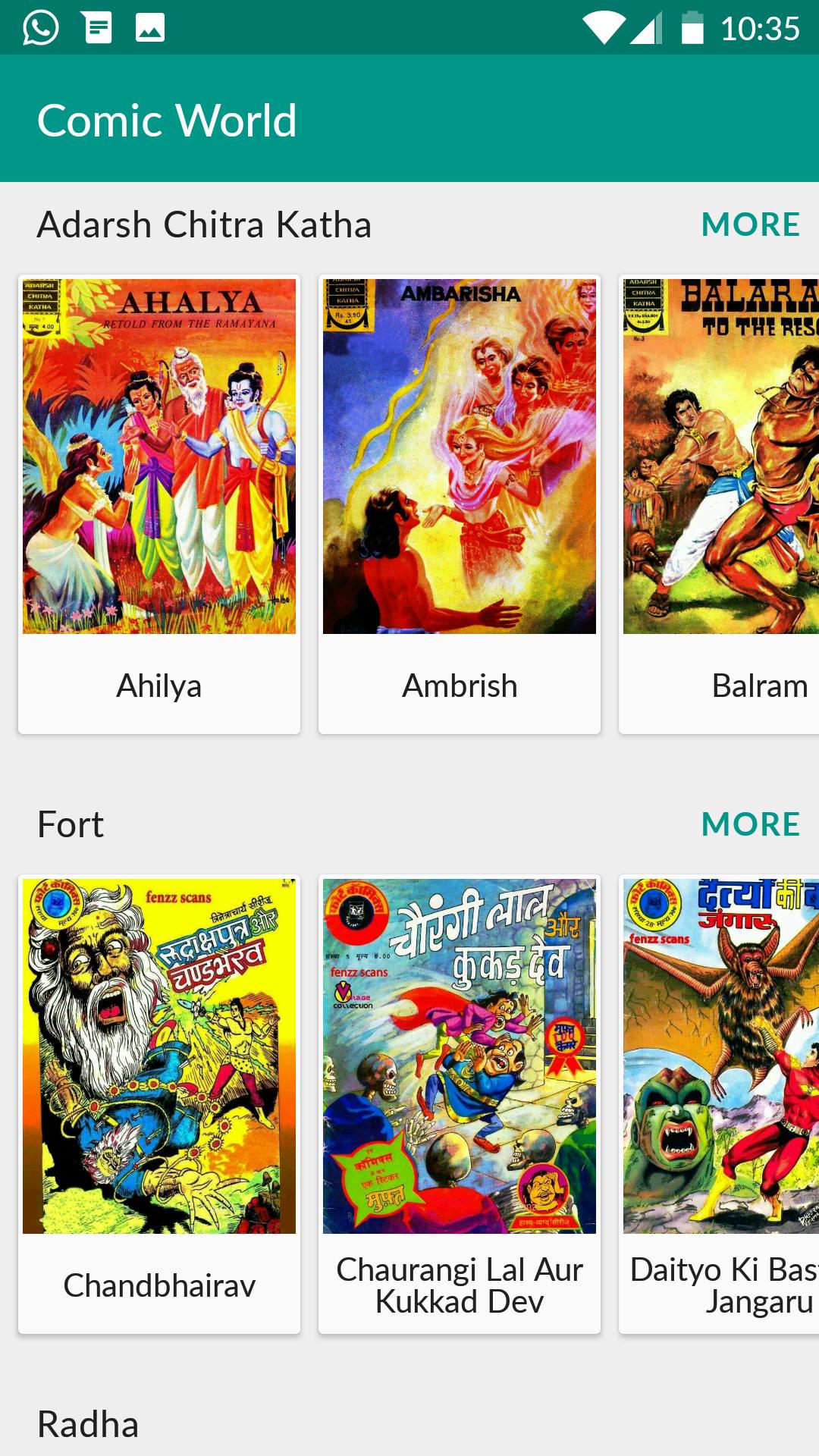
Task: Tap MORE next to Adarsh Chitra Katha
Action: [750, 224]
